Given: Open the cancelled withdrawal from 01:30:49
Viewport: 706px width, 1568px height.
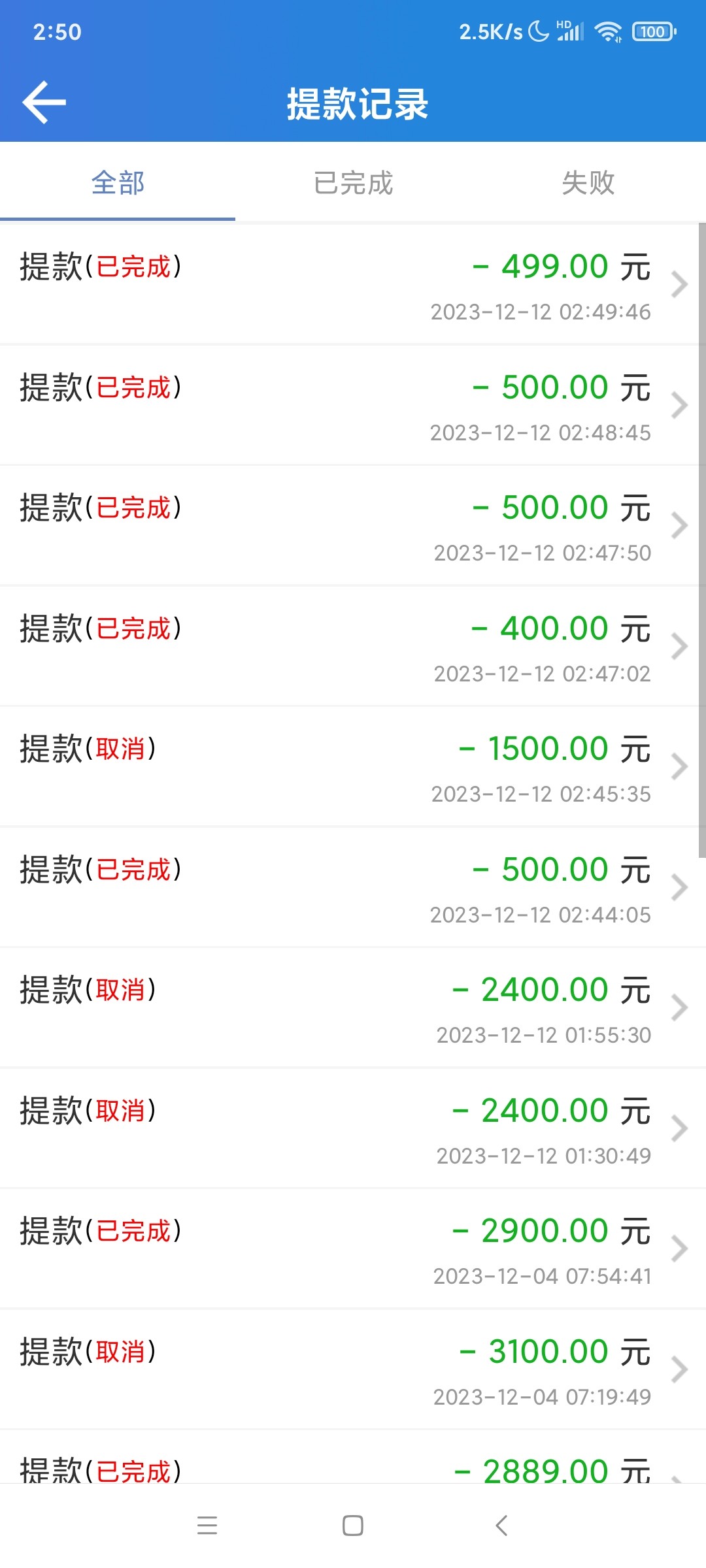Looking at the screenshot, I should pyautogui.click(x=353, y=1129).
